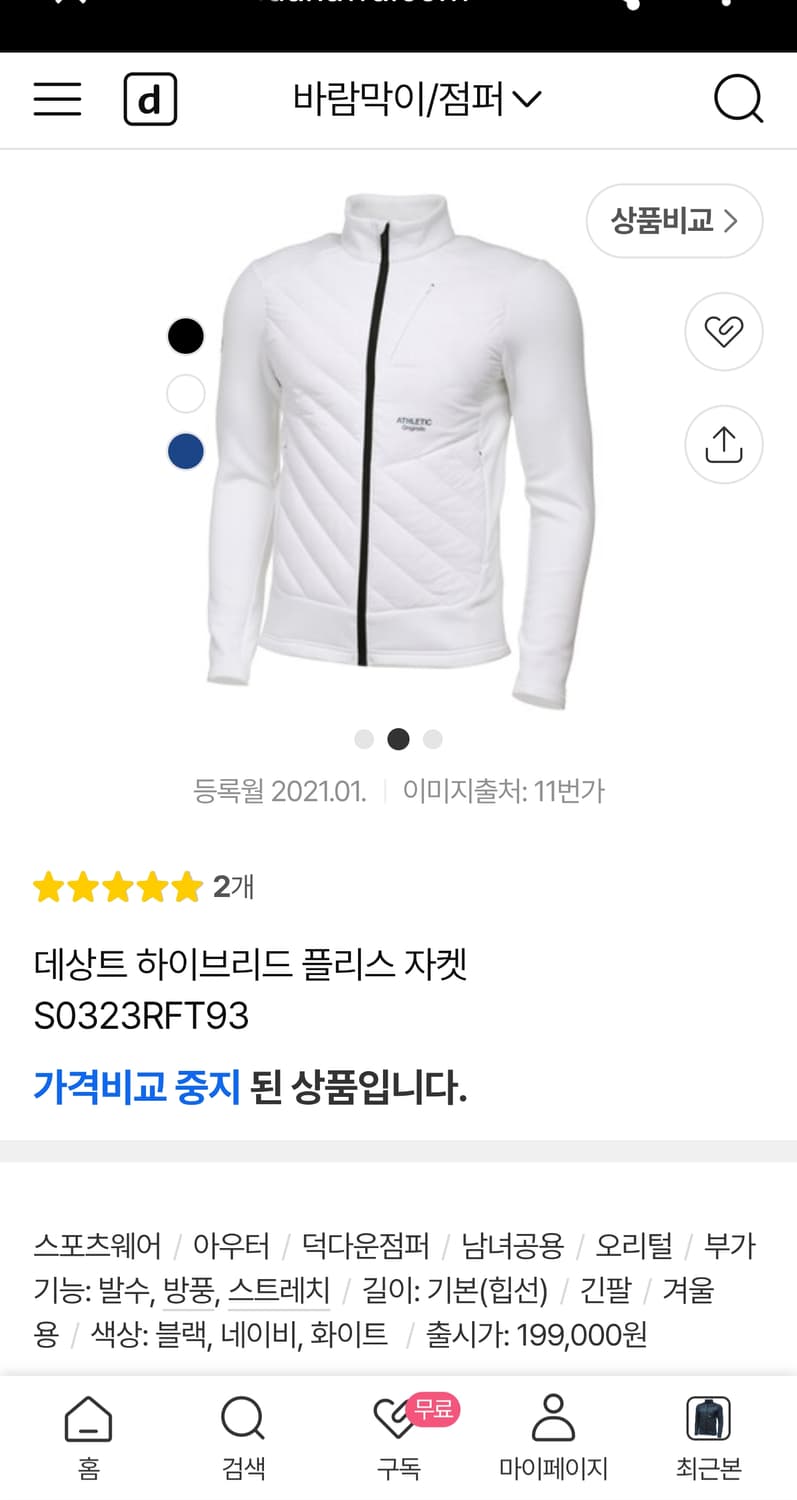Image resolution: width=797 pixels, height=1500 pixels.
Task: Select the 스포츠웨어 category label
Action: (x=89, y=1246)
